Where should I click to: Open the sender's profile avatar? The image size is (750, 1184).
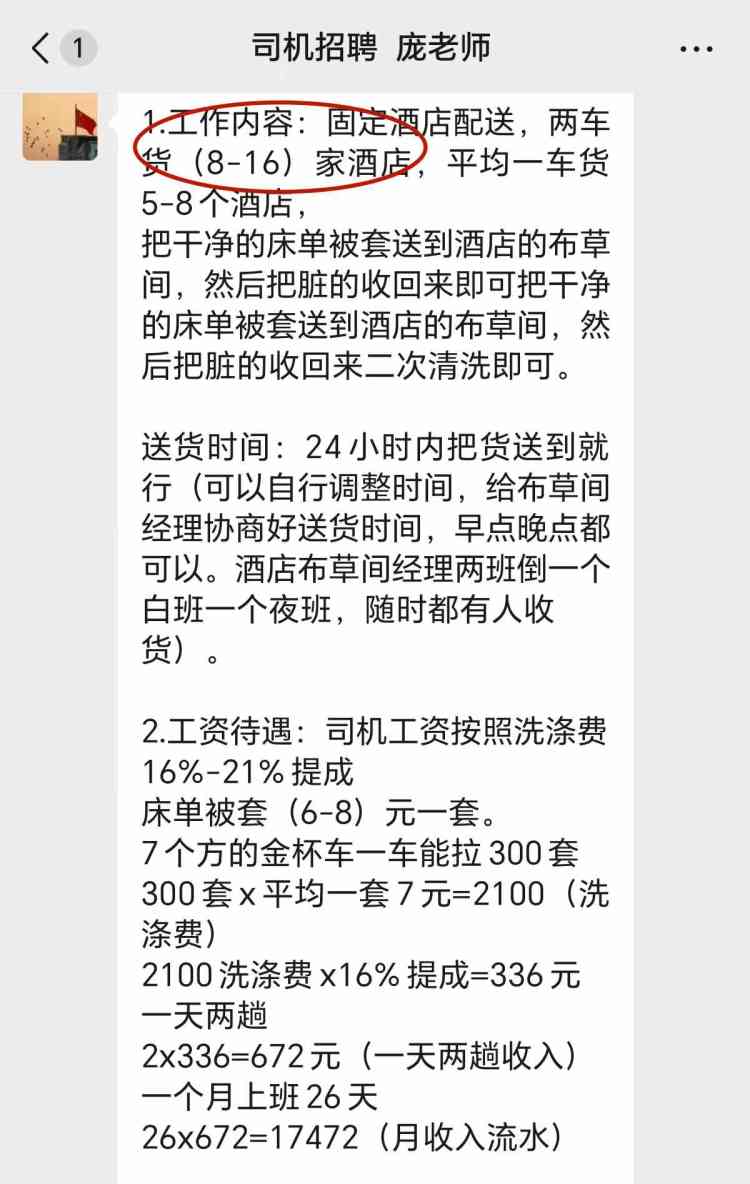(x=60, y=126)
